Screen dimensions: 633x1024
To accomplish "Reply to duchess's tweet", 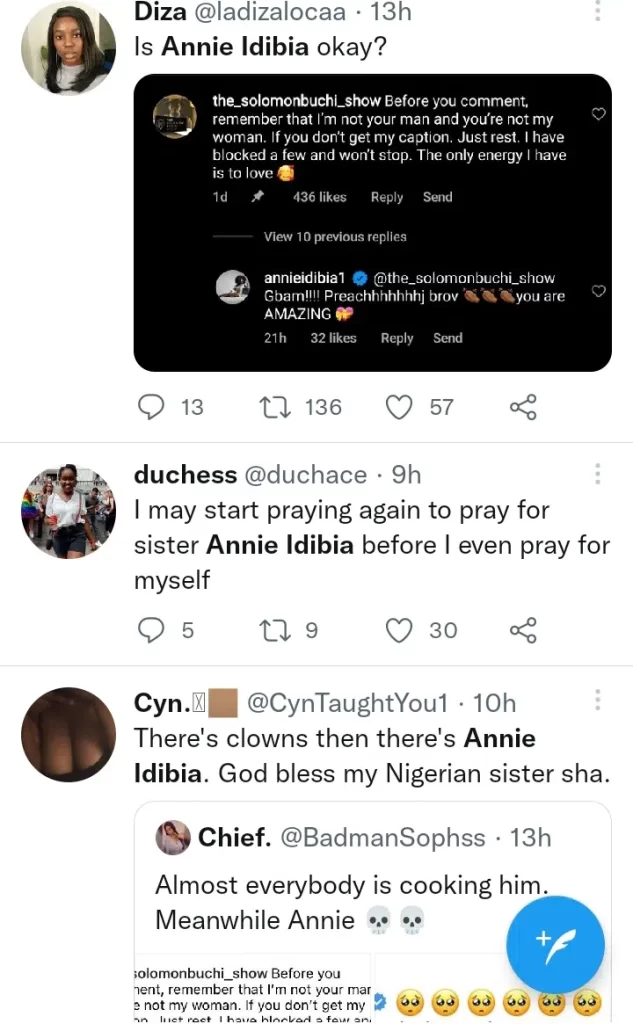I will (151, 630).
